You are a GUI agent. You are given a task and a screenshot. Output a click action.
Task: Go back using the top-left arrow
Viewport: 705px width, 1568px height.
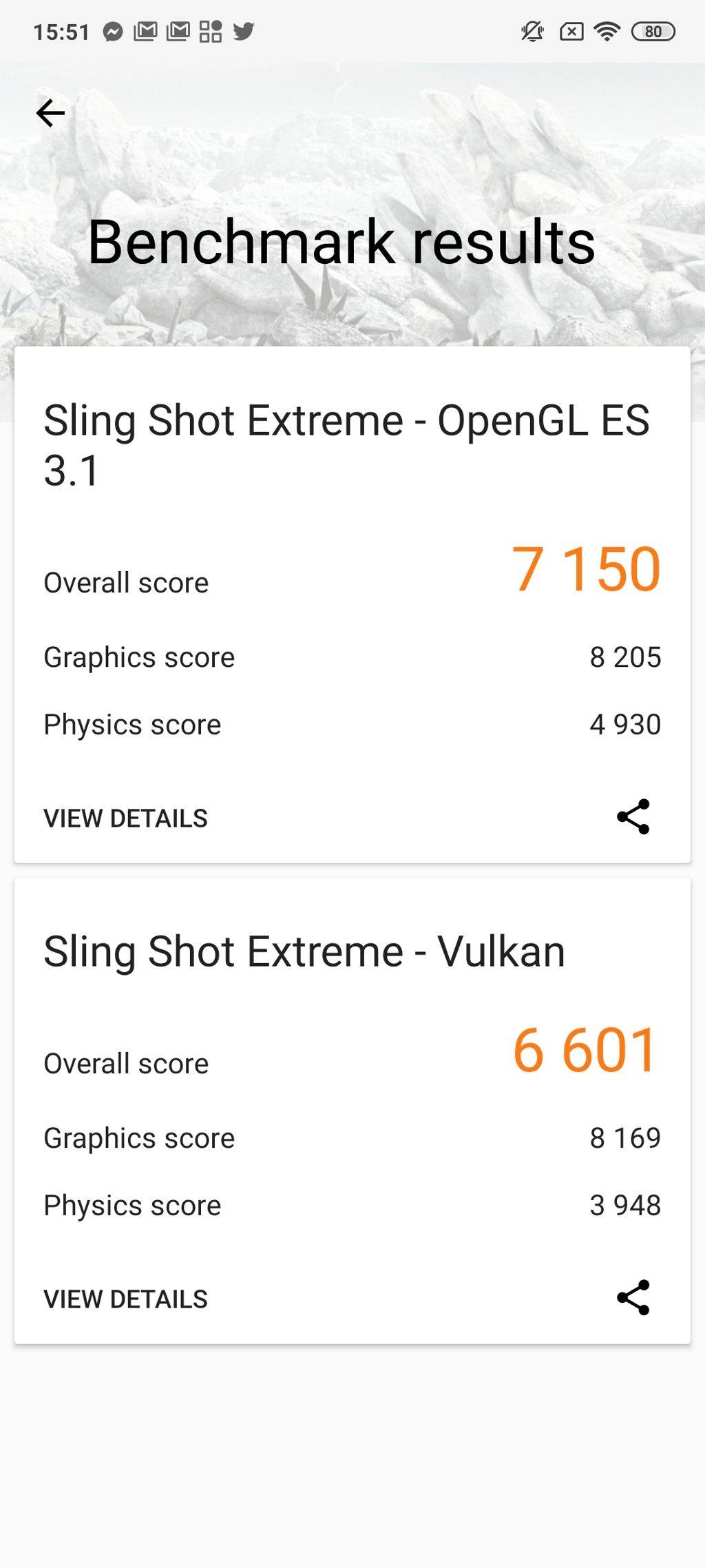click(50, 113)
